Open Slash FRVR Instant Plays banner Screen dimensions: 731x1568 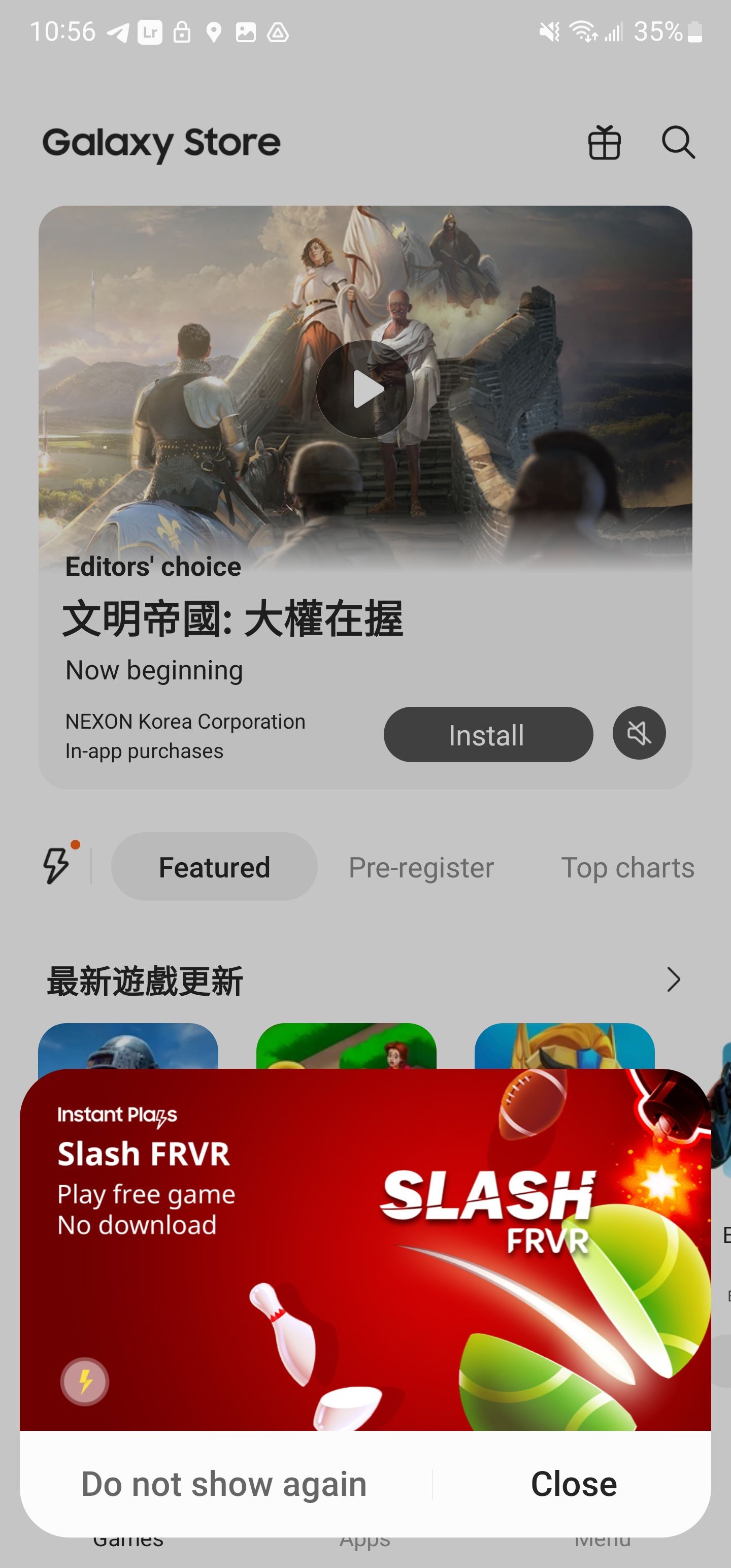coord(365,1248)
